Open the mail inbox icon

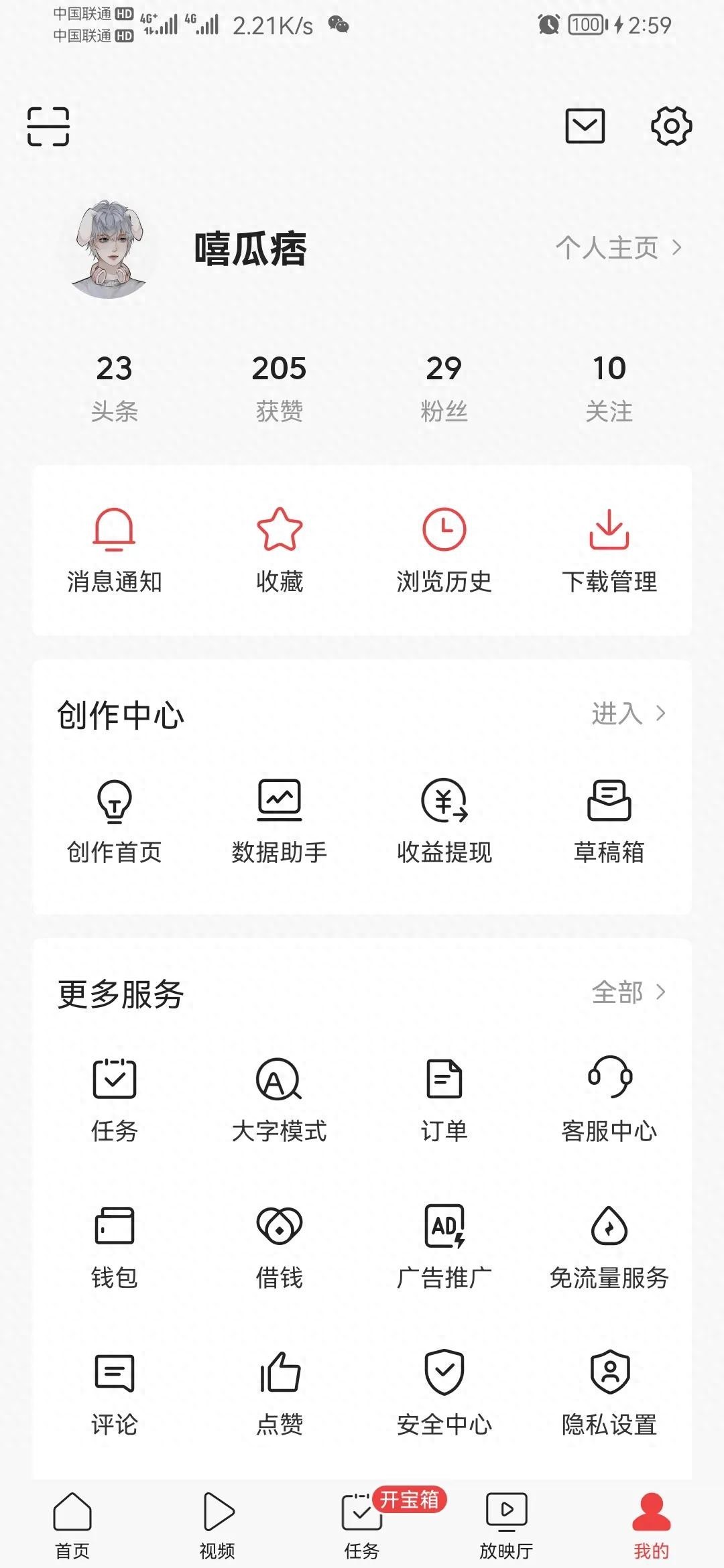585,126
